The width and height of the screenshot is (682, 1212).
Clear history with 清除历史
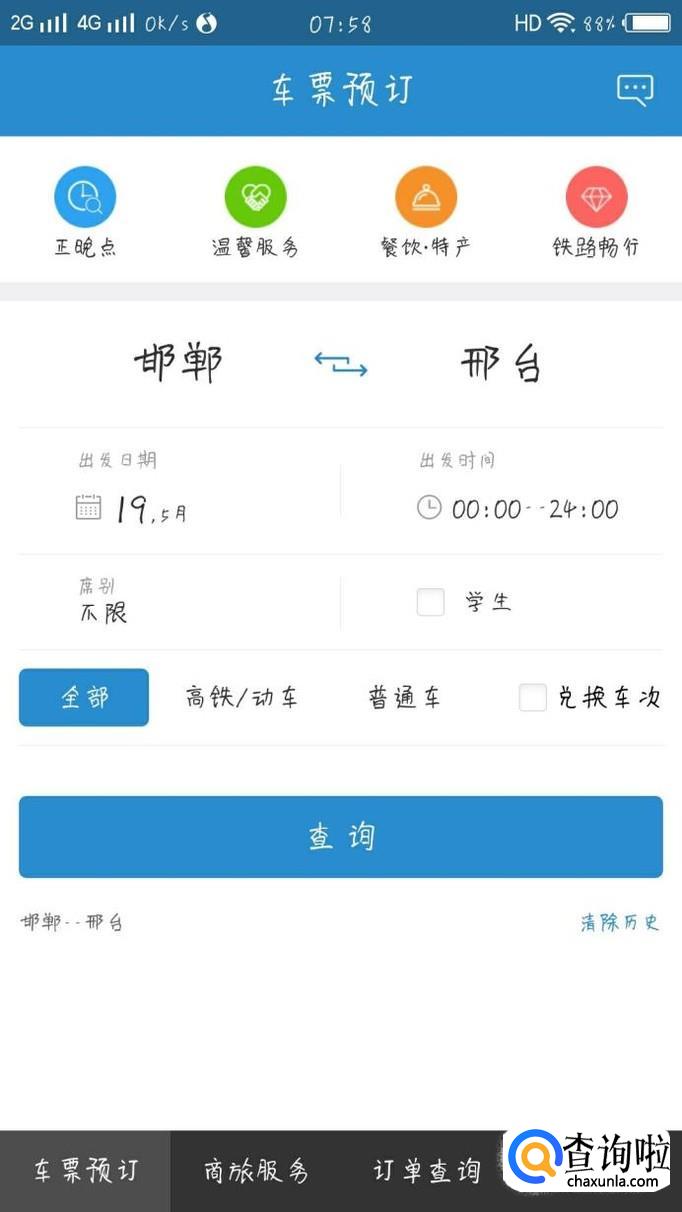(x=620, y=922)
